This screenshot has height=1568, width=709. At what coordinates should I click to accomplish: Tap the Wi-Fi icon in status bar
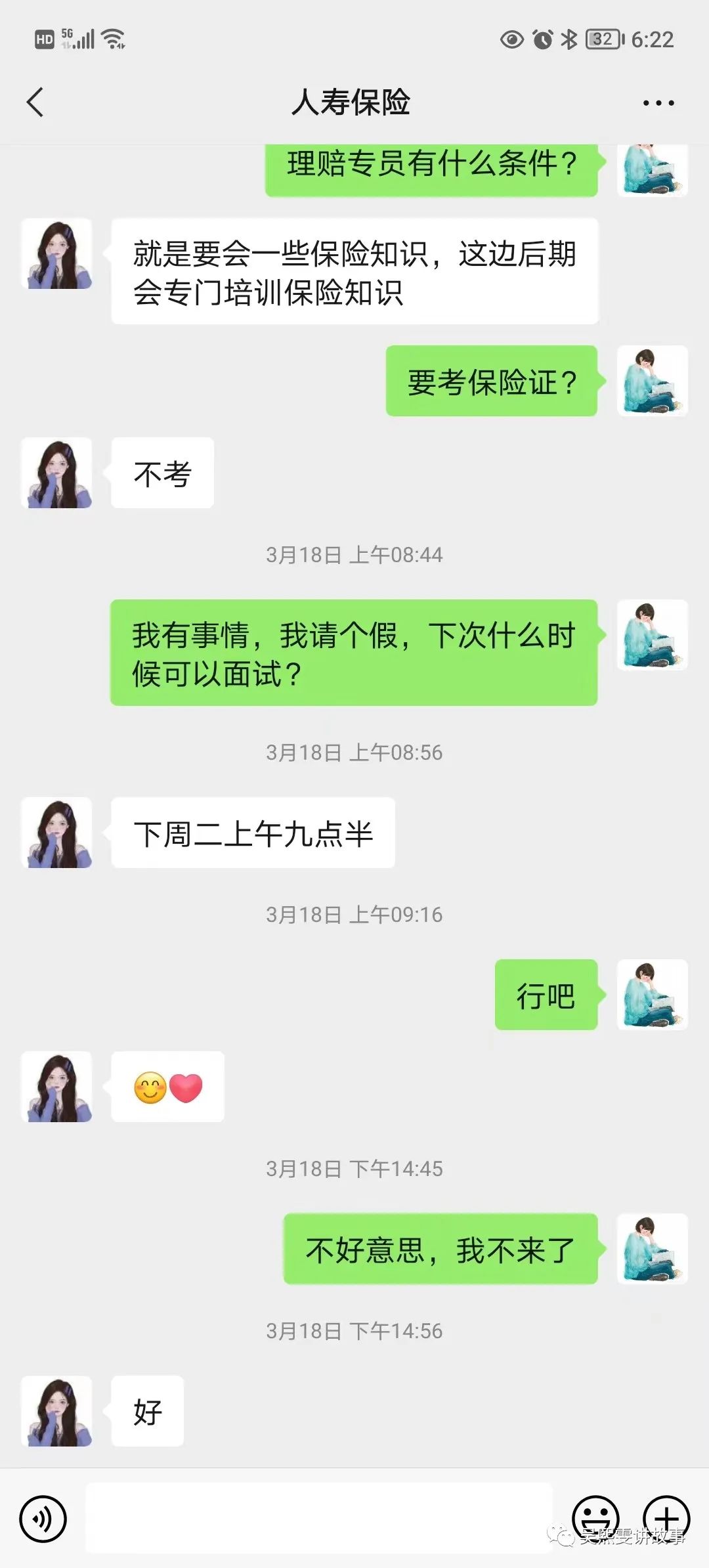[x=114, y=39]
